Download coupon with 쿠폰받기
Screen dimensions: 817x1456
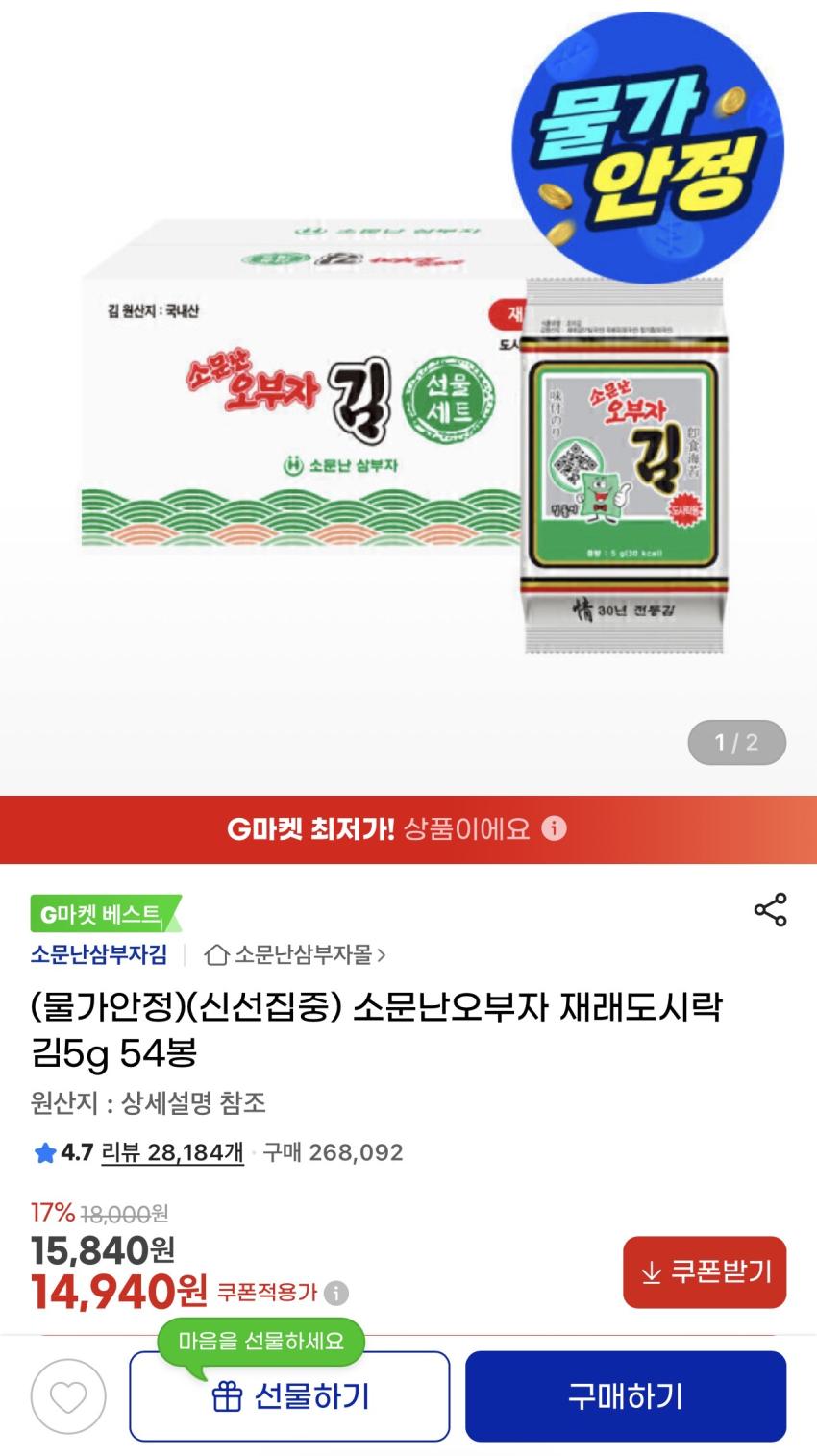coord(705,1272)
